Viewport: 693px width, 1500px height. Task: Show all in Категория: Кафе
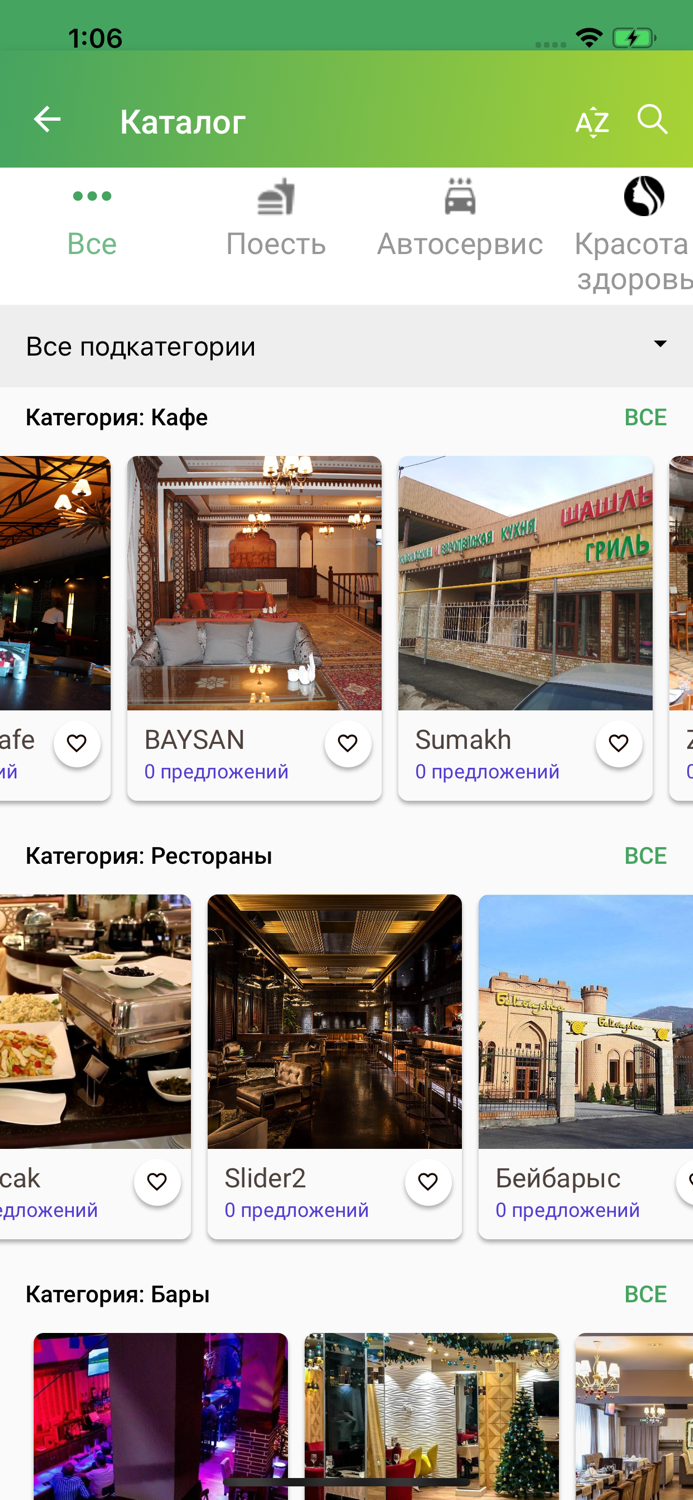click(x=645, y=417)
